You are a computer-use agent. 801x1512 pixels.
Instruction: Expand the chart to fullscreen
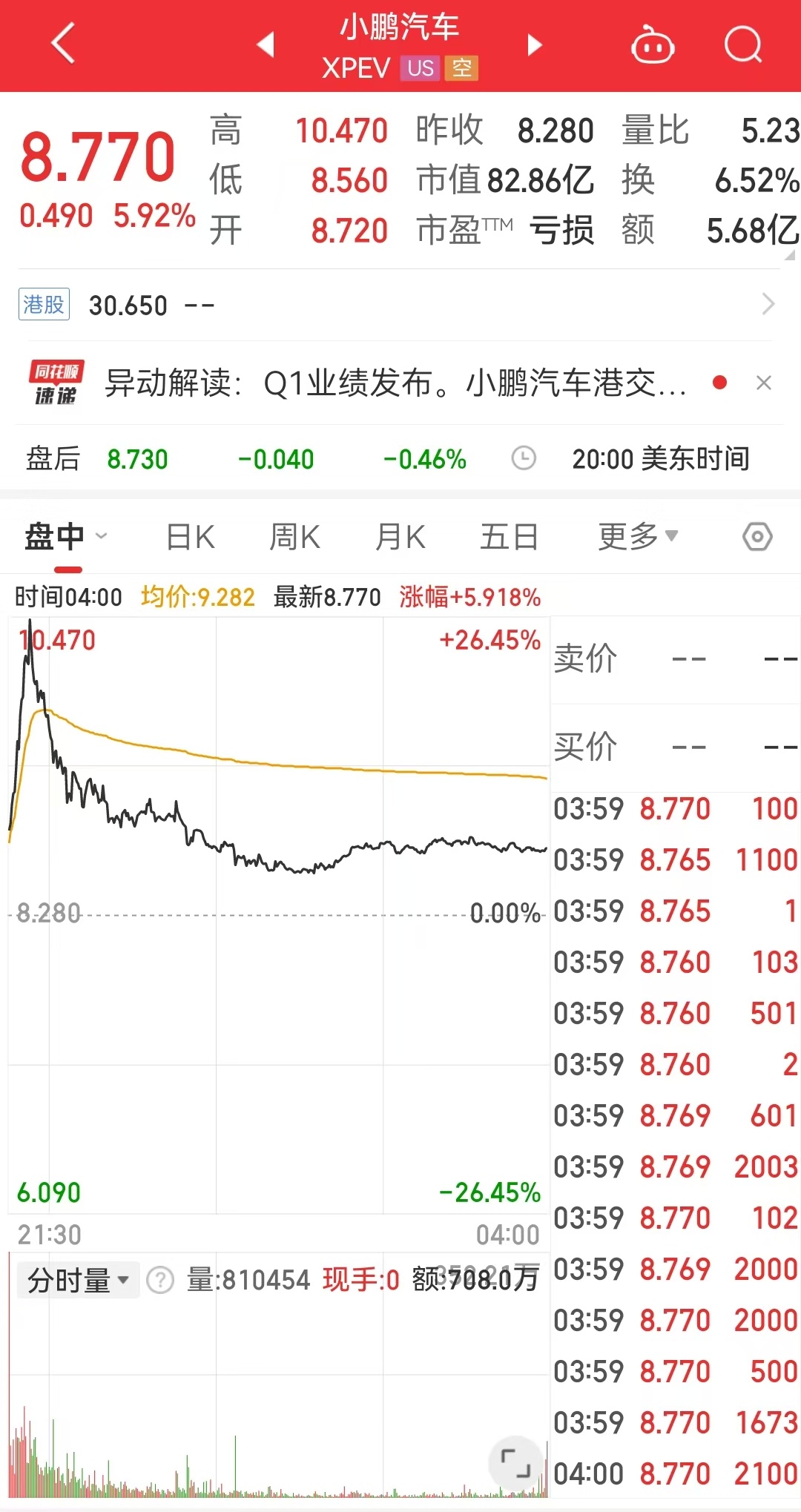515,1463
